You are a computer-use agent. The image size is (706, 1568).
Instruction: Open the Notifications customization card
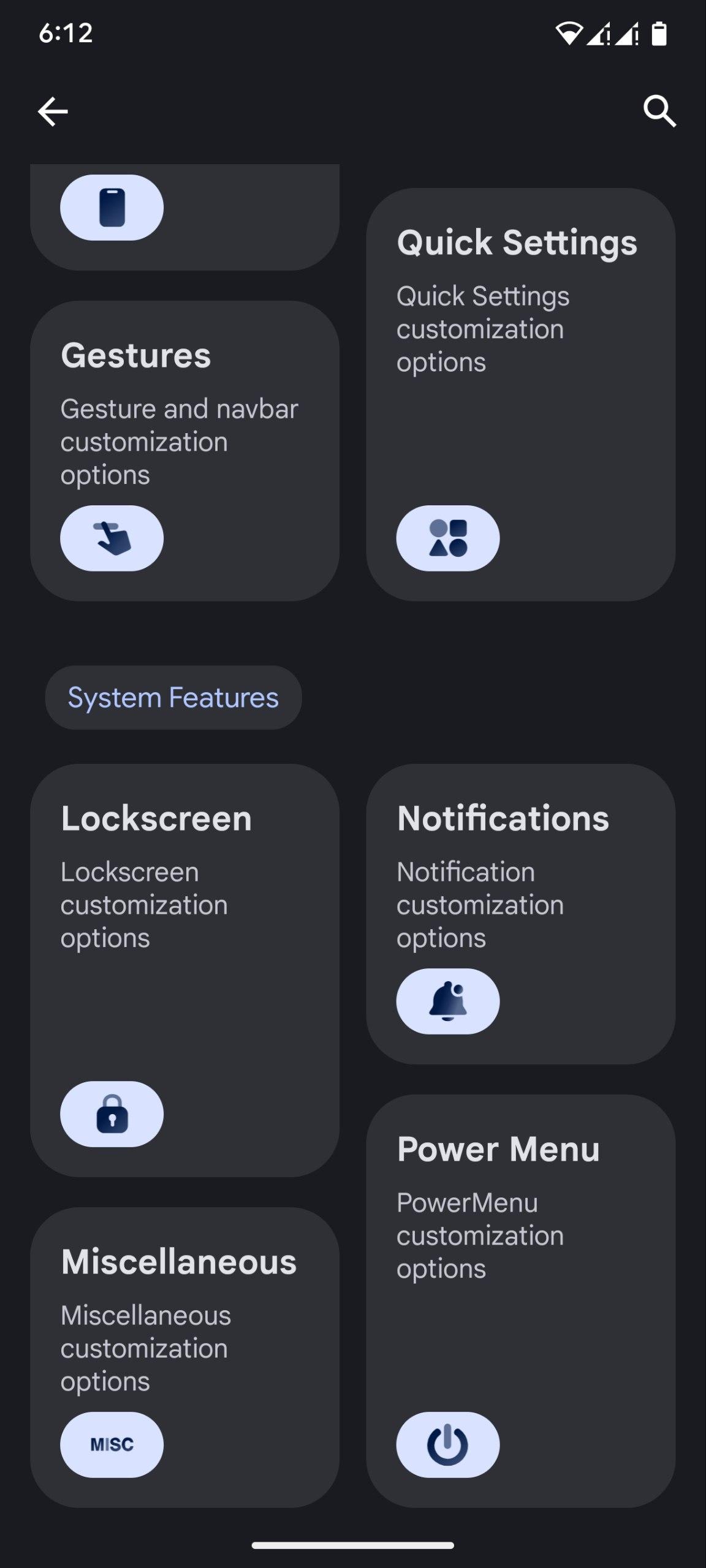click(520, 913)
